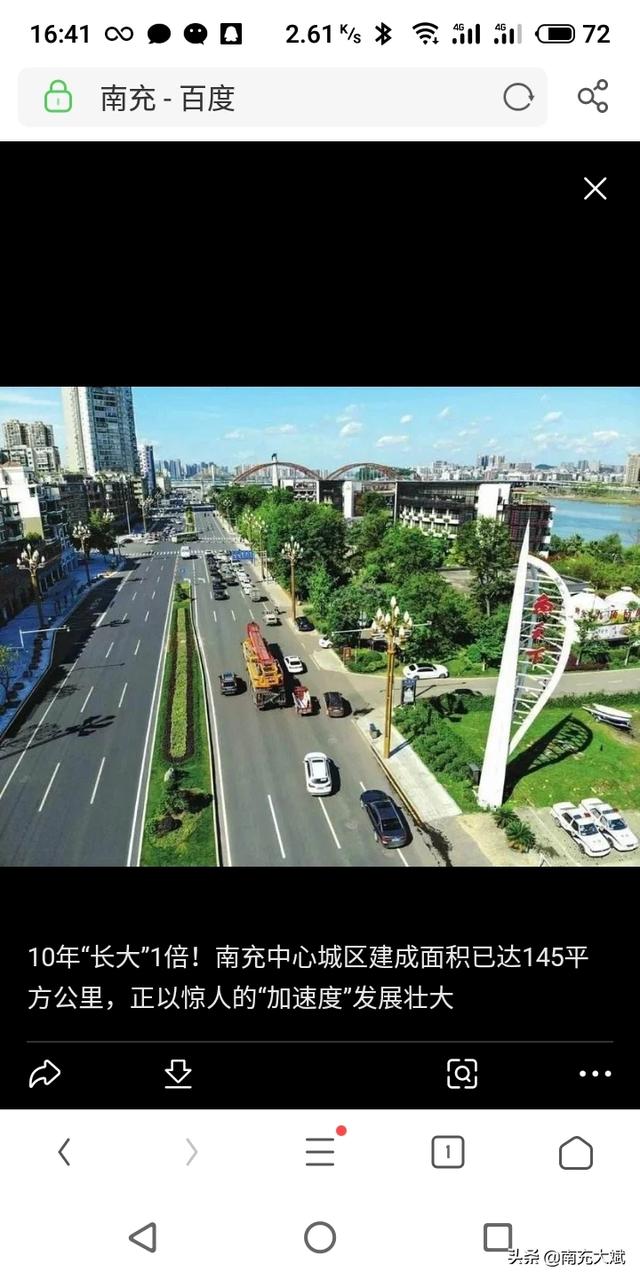
Task: Go to the browser home page
Action: (x=575, y=1153)
